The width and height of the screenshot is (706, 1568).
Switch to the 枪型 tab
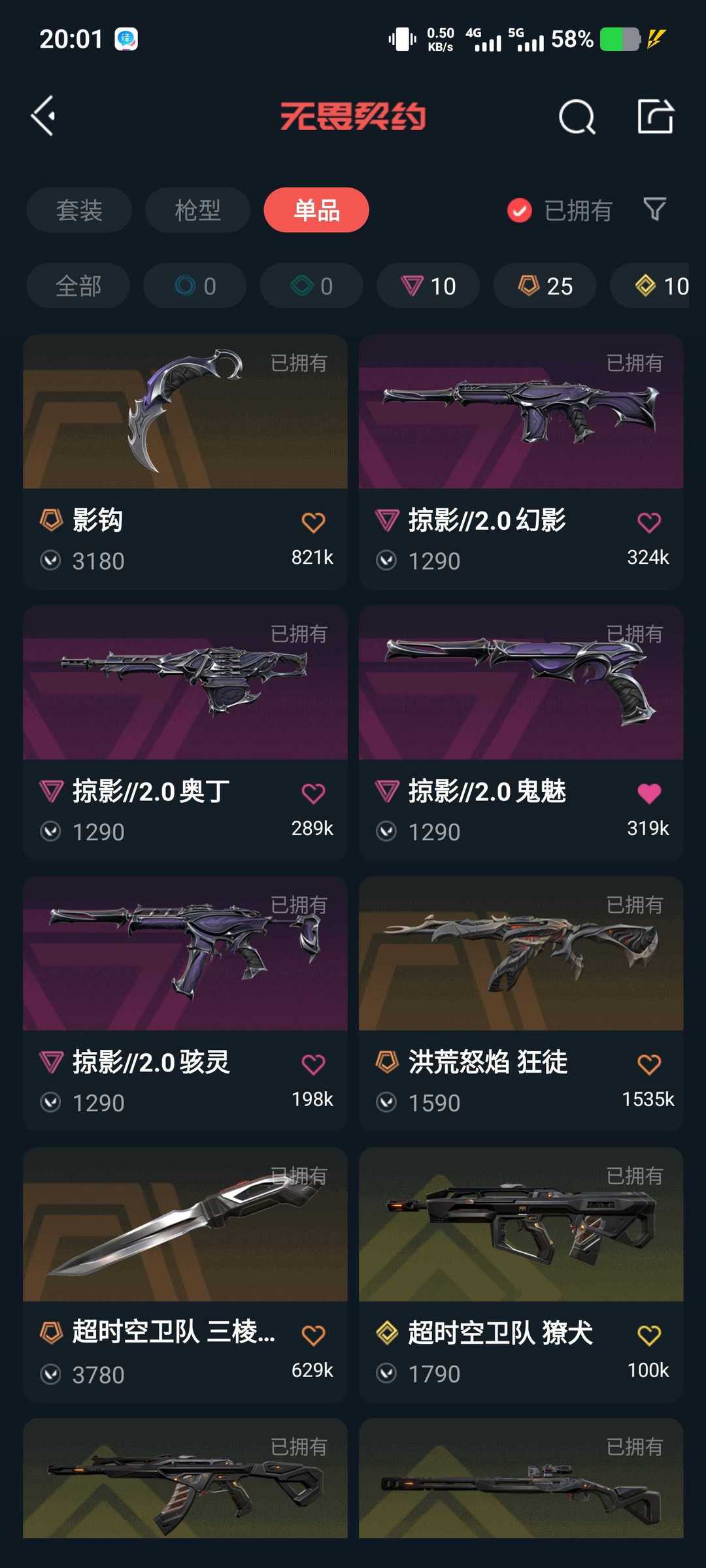(x=197, y=210)
